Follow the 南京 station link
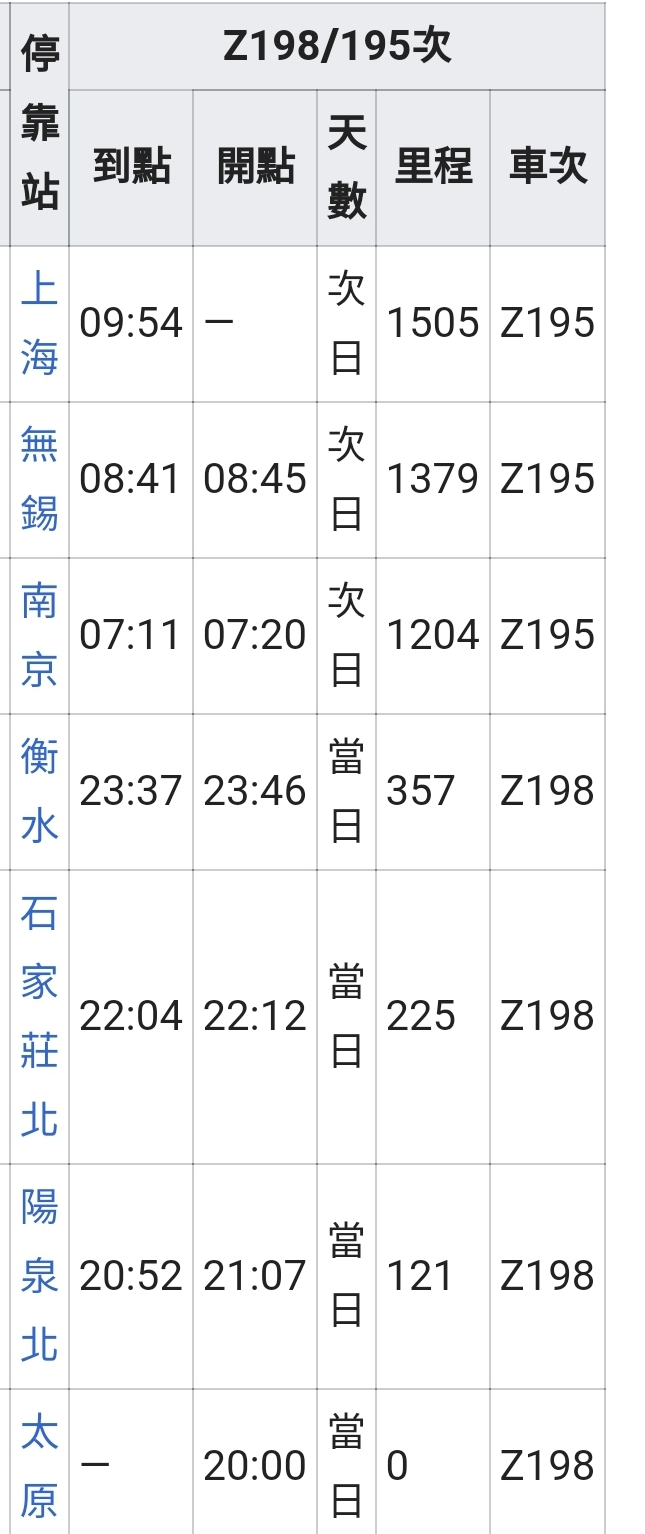645x1534 pixels. point(39,635)
